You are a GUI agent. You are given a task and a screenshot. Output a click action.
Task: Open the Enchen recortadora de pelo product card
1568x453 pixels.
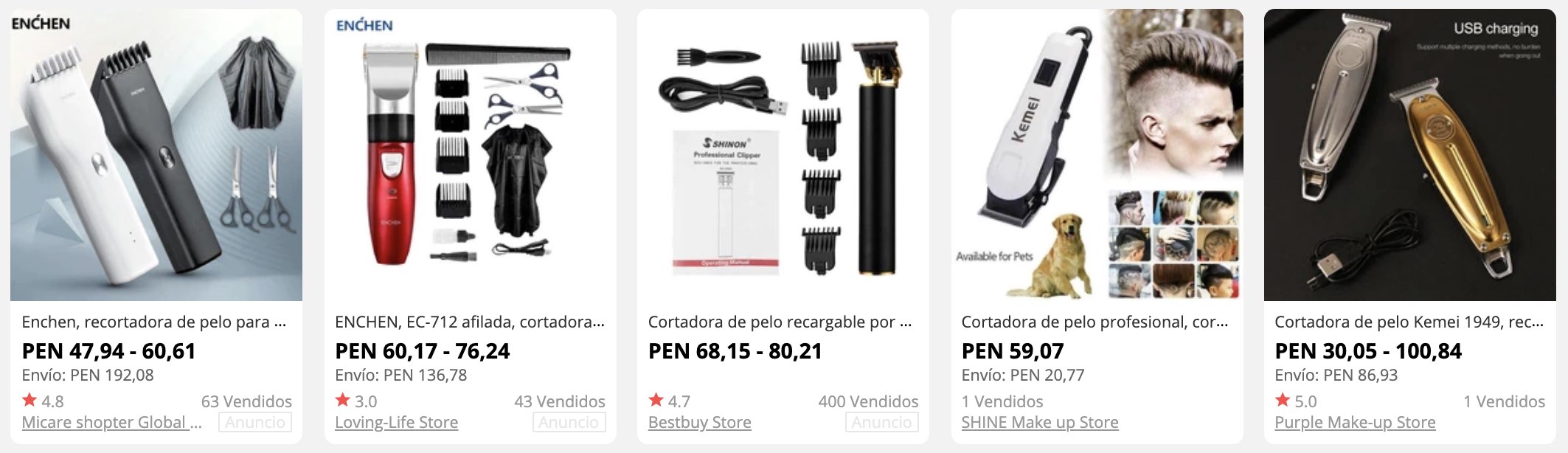coord(156,155)
